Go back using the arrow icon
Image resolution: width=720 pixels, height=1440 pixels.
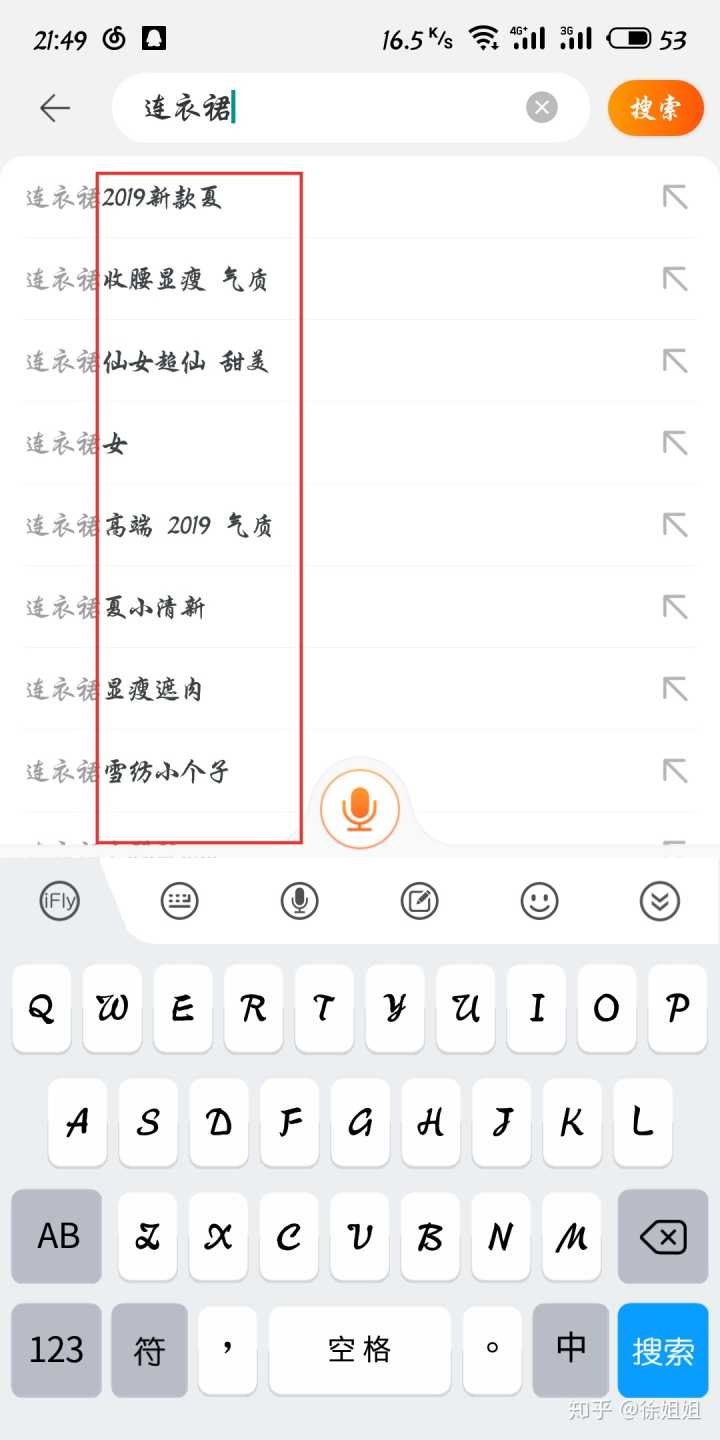tap(55, 108)
